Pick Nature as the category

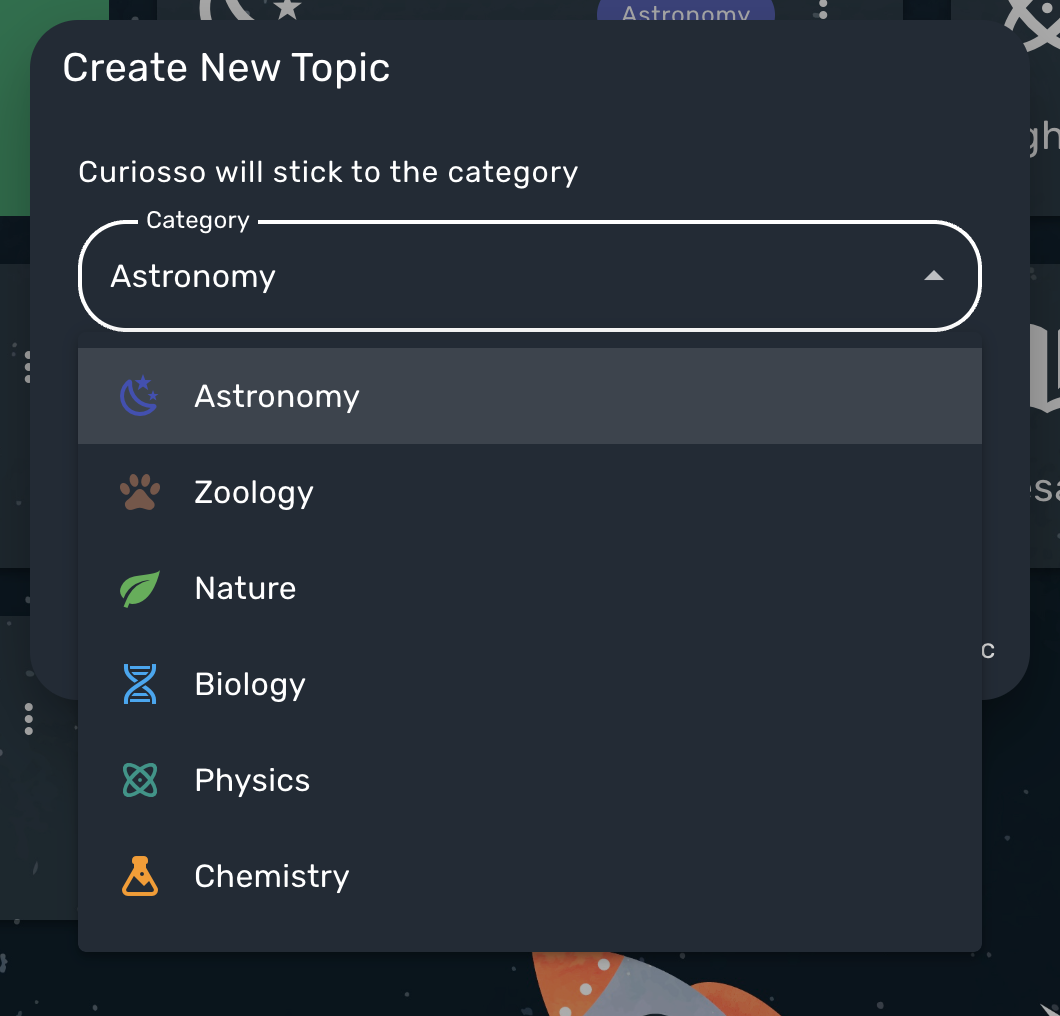click(529, 588)
